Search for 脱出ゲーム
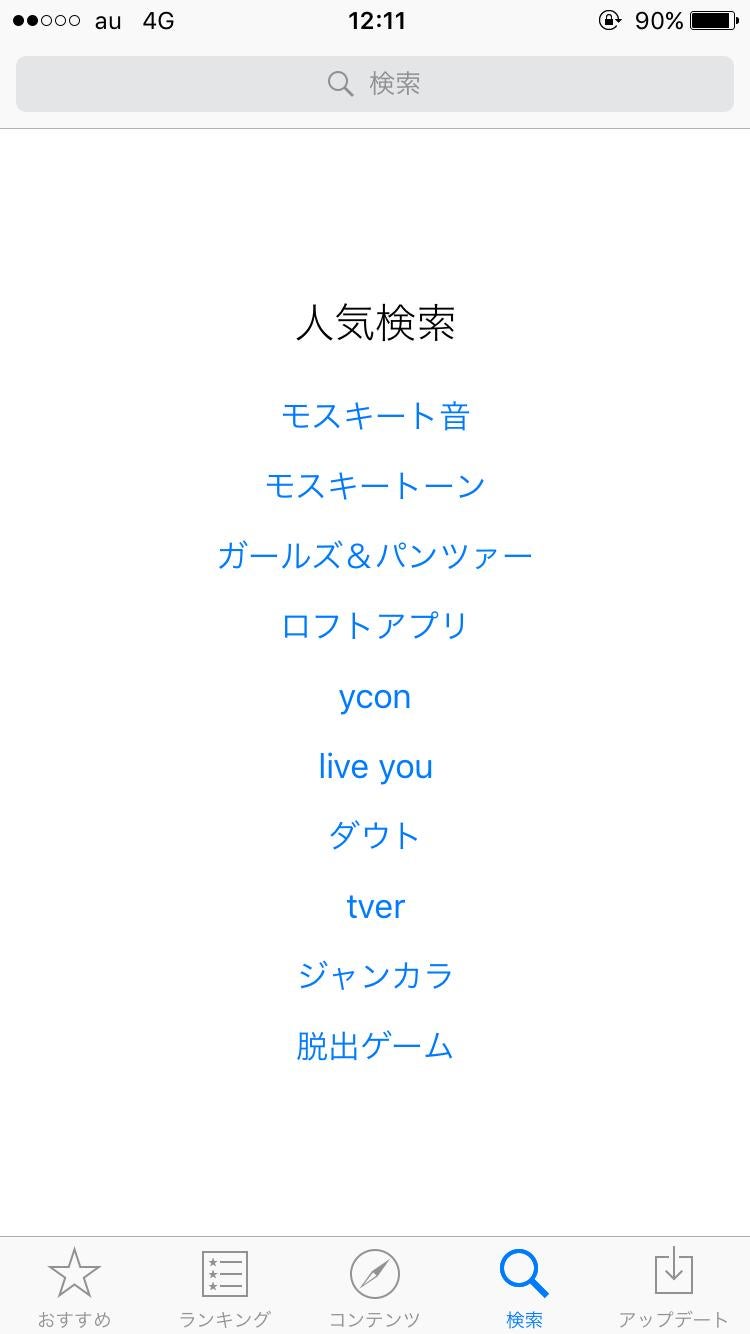750x1334 pixels. coord(375,1046)
